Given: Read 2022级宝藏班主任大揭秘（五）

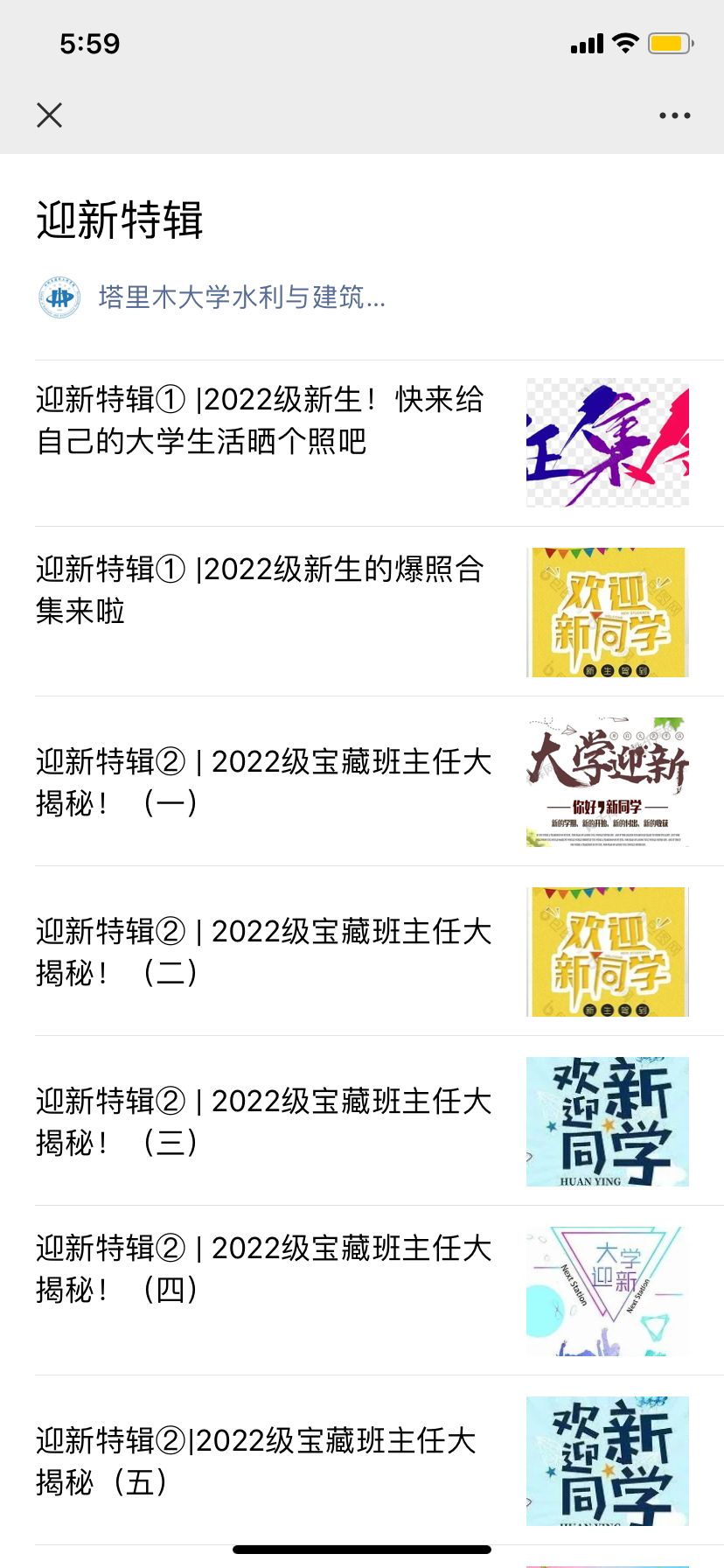Looking at the screenshot, I should [x=256, y=1461].
